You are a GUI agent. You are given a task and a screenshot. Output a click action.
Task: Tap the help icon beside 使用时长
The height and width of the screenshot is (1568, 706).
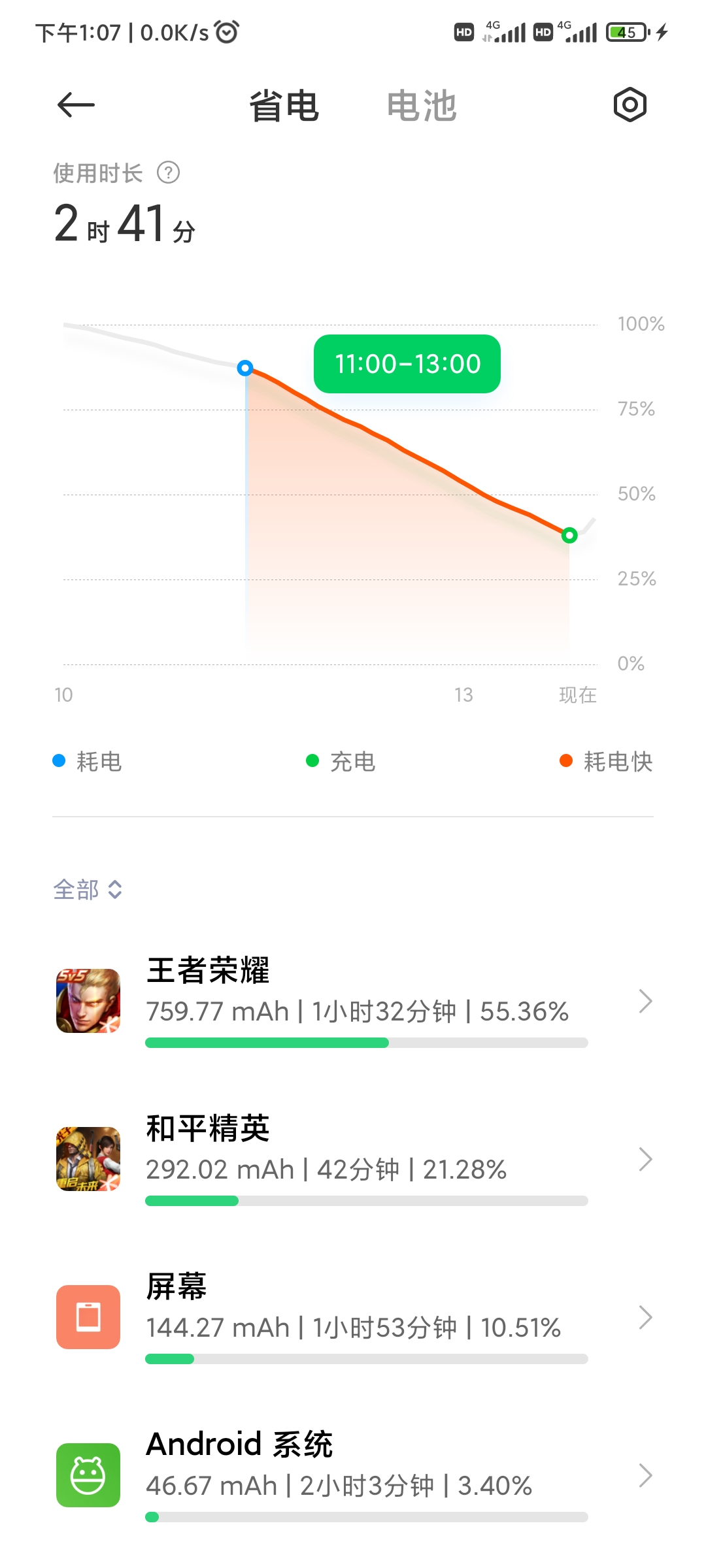[168, 173]
